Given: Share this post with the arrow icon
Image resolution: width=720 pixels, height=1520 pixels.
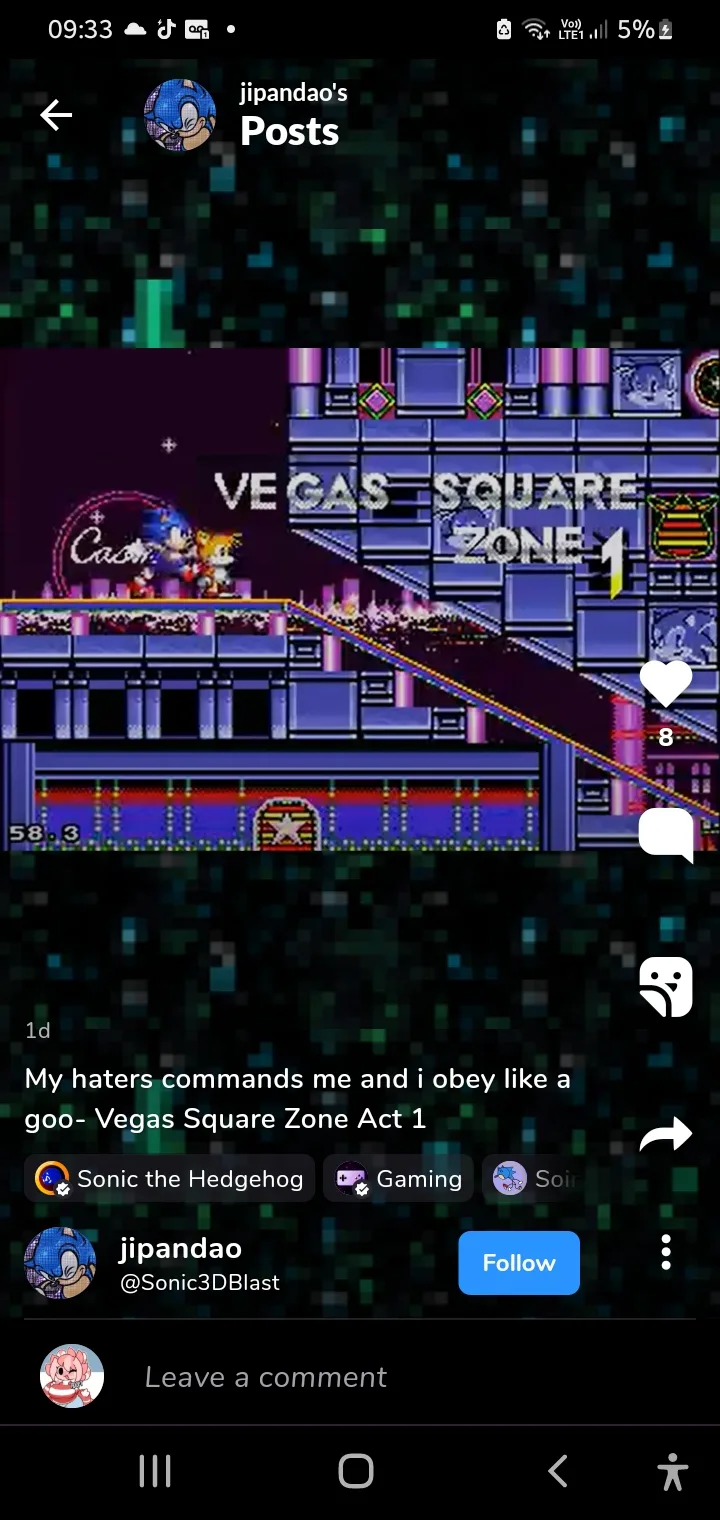Looking at the screenshot, I should tap(666, 1134).
